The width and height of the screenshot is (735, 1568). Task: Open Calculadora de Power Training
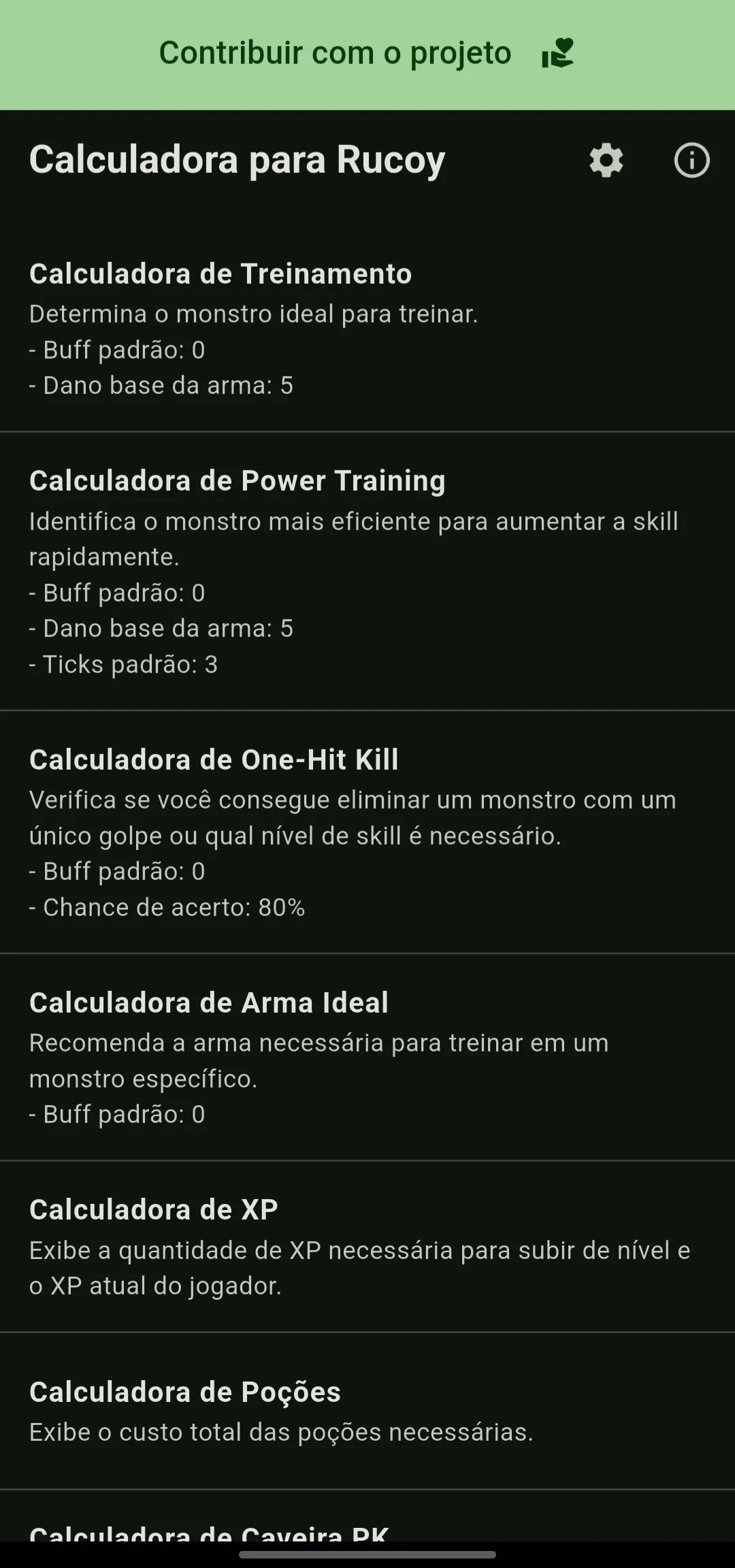click(367, 571)
